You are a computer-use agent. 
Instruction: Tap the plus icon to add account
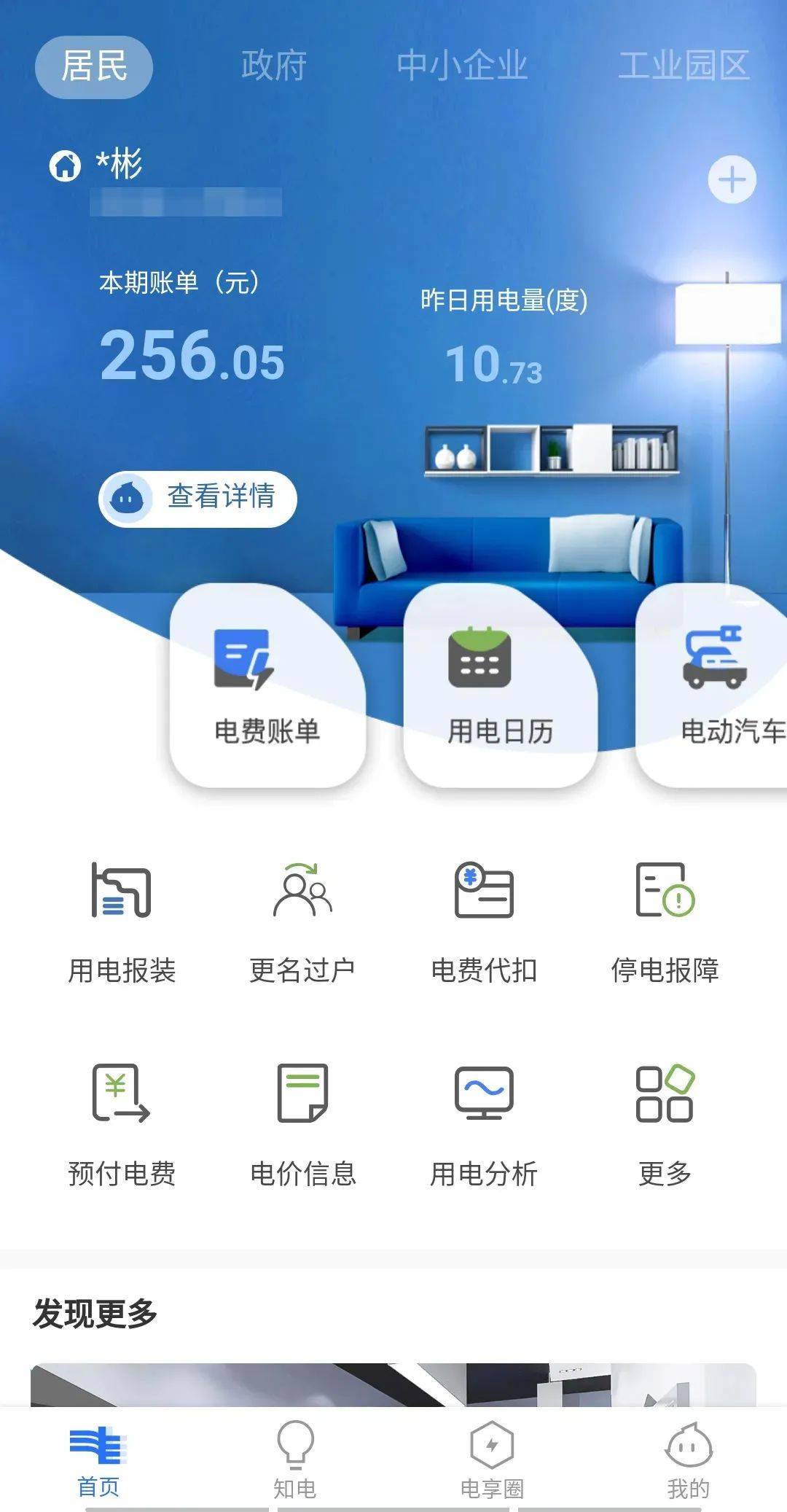point(732,179)
